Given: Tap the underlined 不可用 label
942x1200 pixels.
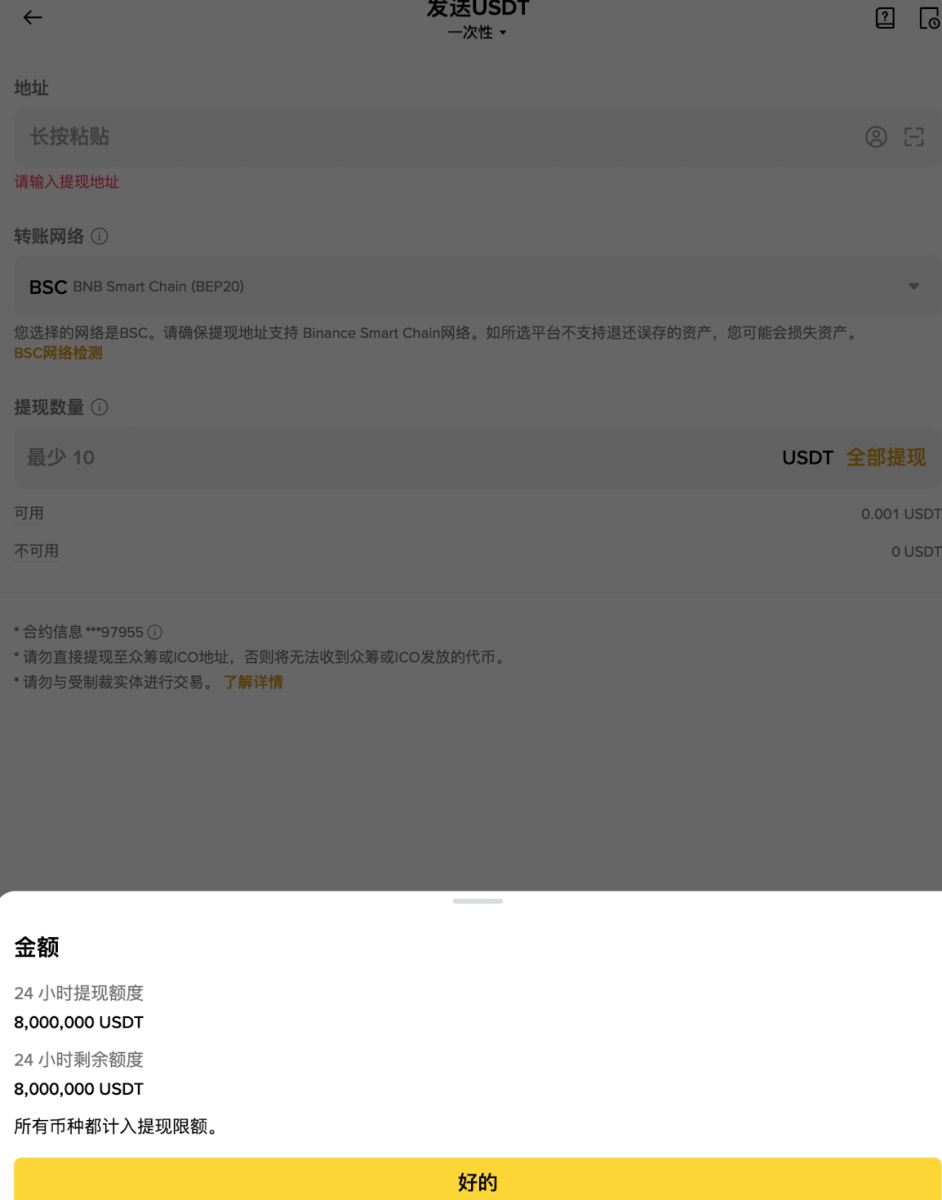Looking at the screenshot, I should [x=36, y=550].
